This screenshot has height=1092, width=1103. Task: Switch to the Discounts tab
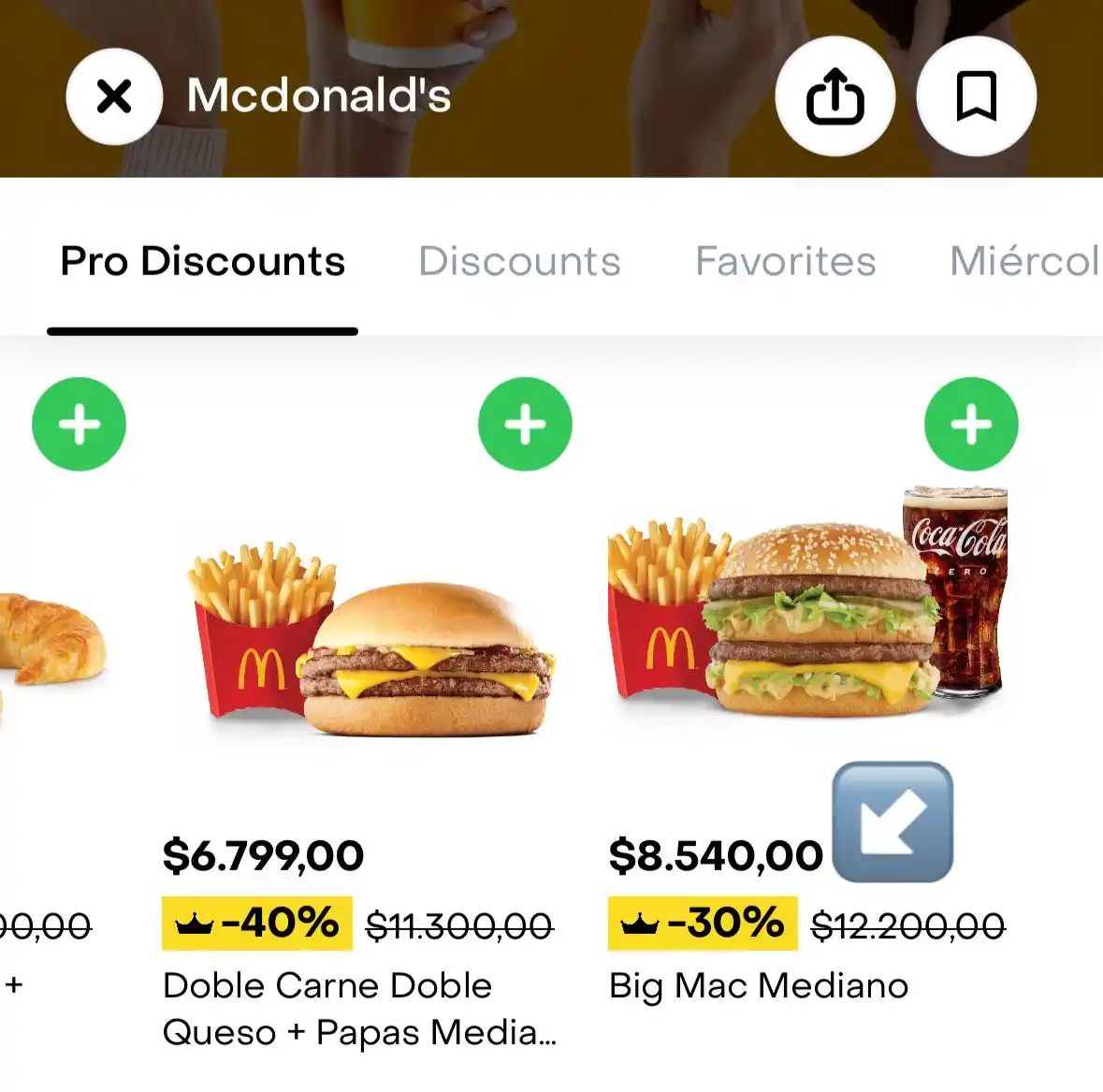point(519,261)
